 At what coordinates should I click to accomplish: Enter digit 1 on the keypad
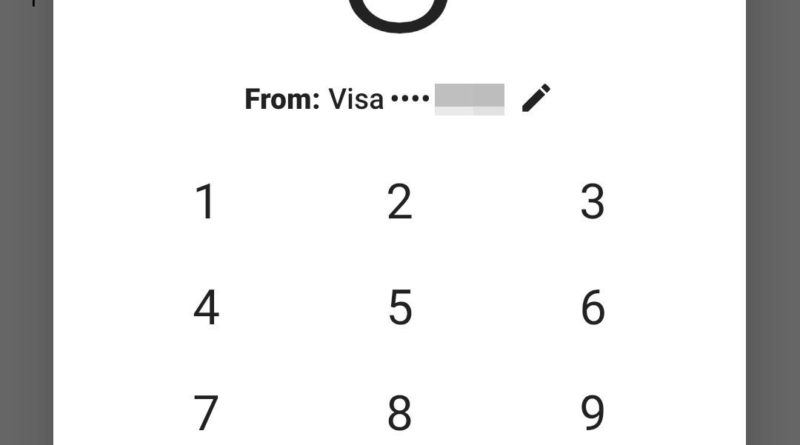pyautogui.click(x=205, y=202)
